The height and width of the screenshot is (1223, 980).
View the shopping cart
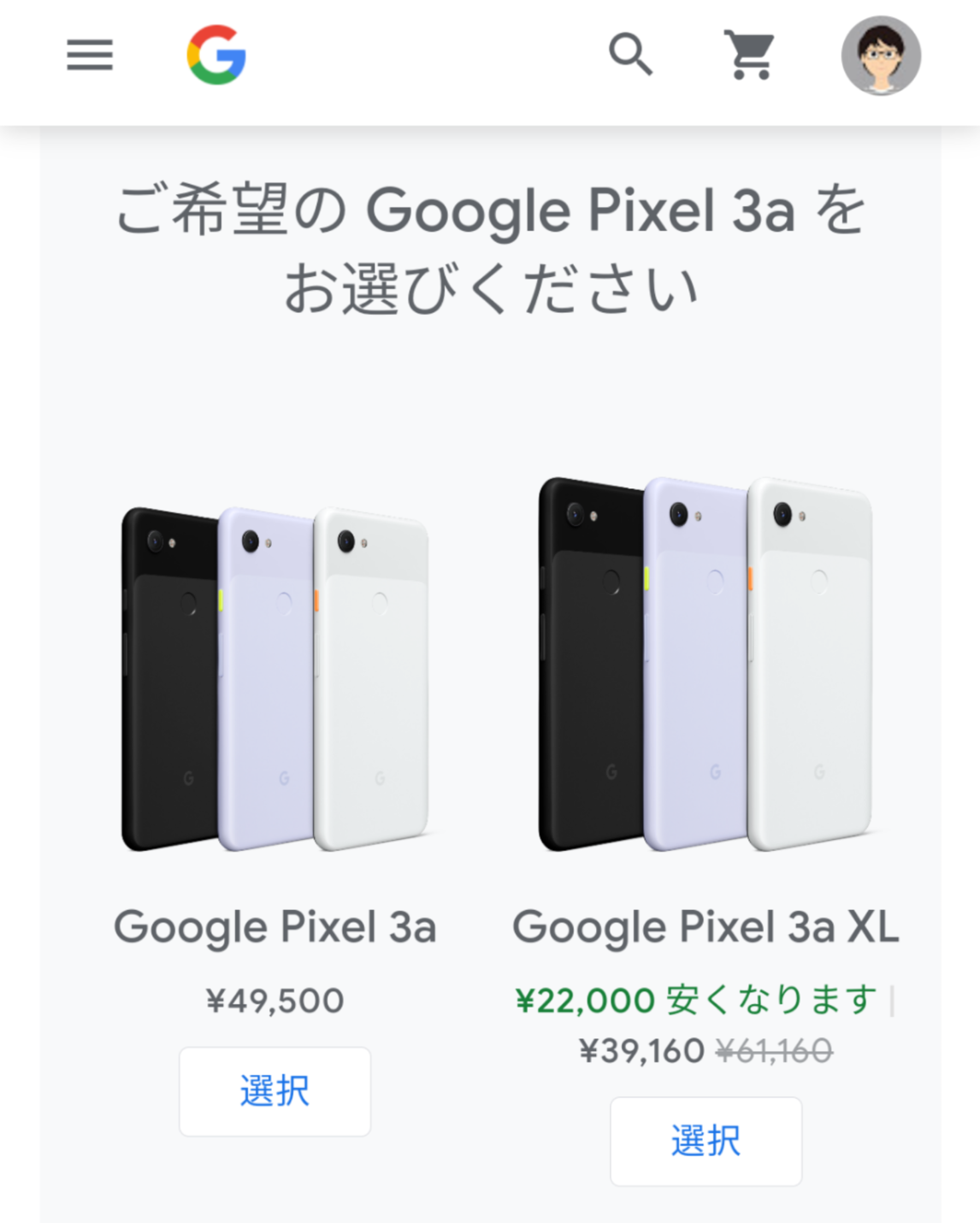(750, 56)
